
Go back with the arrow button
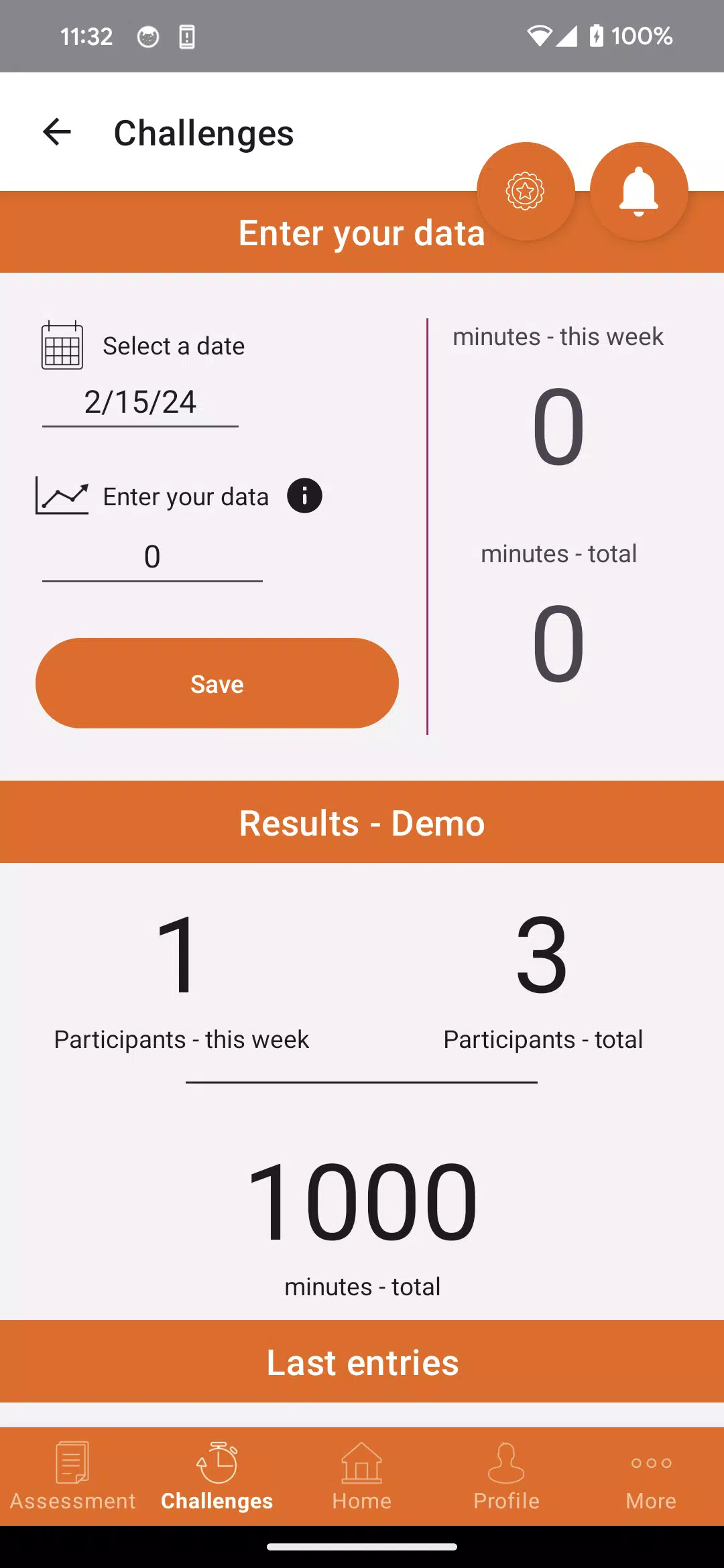pos(57,131)
